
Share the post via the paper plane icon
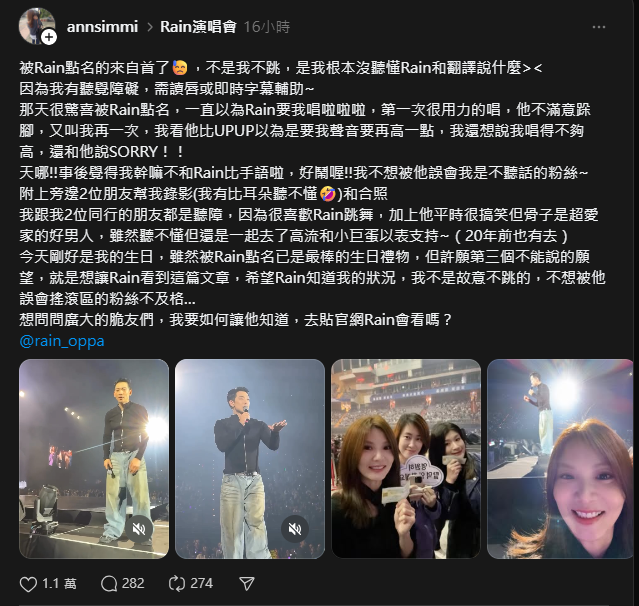click(247, 583)
